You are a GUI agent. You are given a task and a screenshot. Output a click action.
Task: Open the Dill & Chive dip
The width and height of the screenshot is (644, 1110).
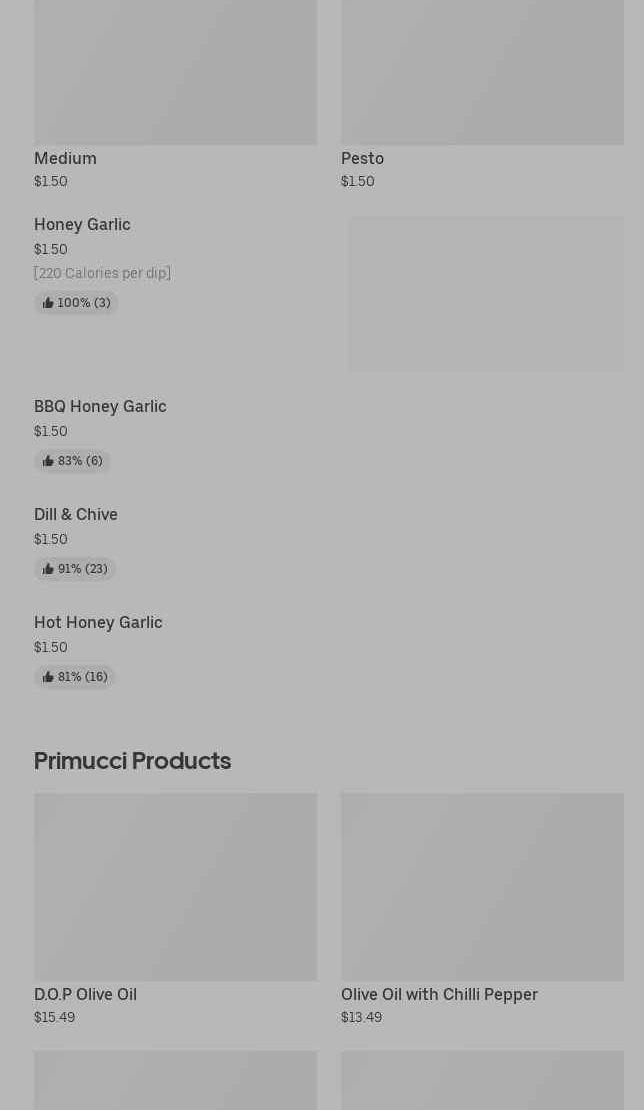(329, 542)
